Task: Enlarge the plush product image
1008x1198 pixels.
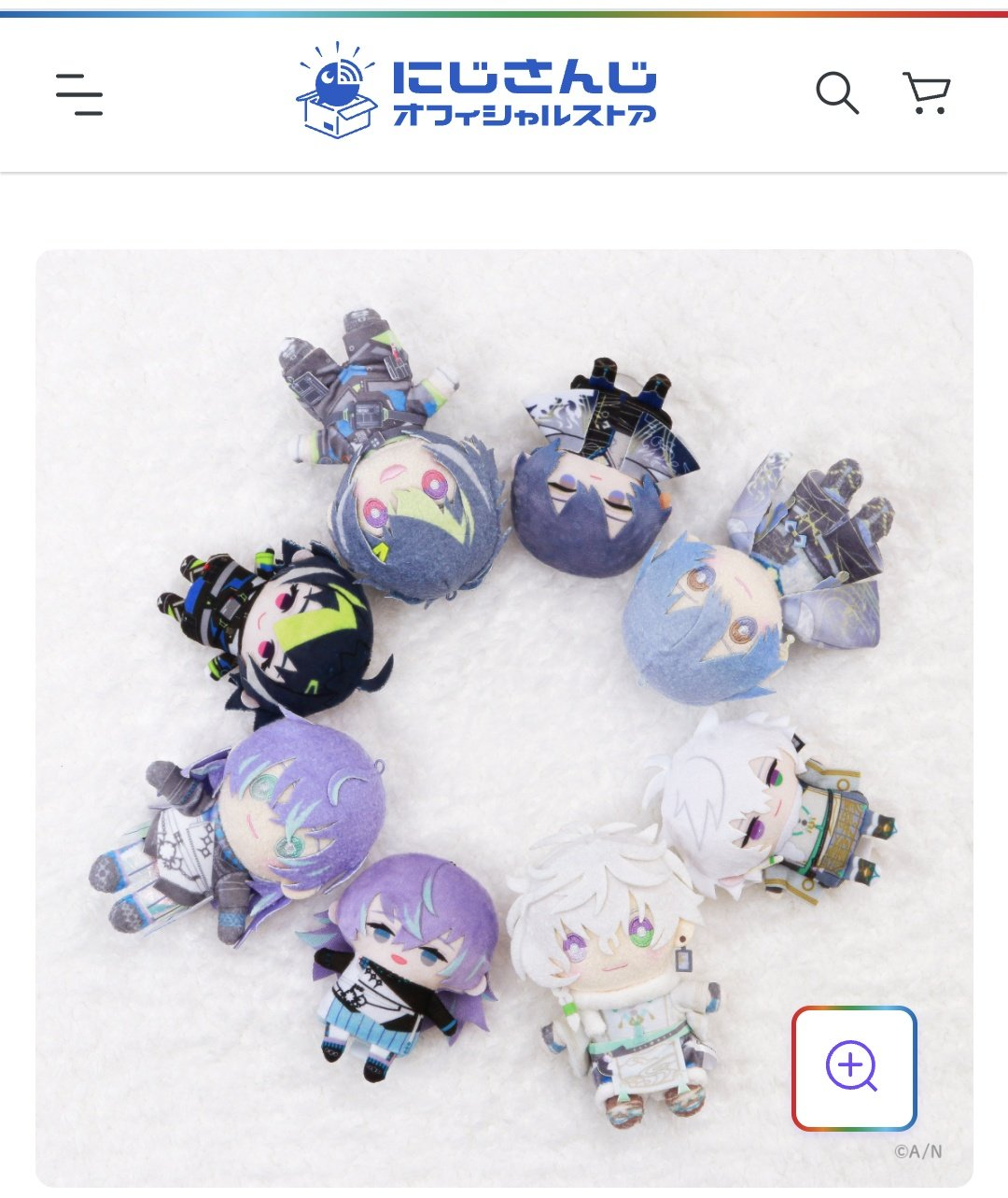Action: tap(853, 1068)
